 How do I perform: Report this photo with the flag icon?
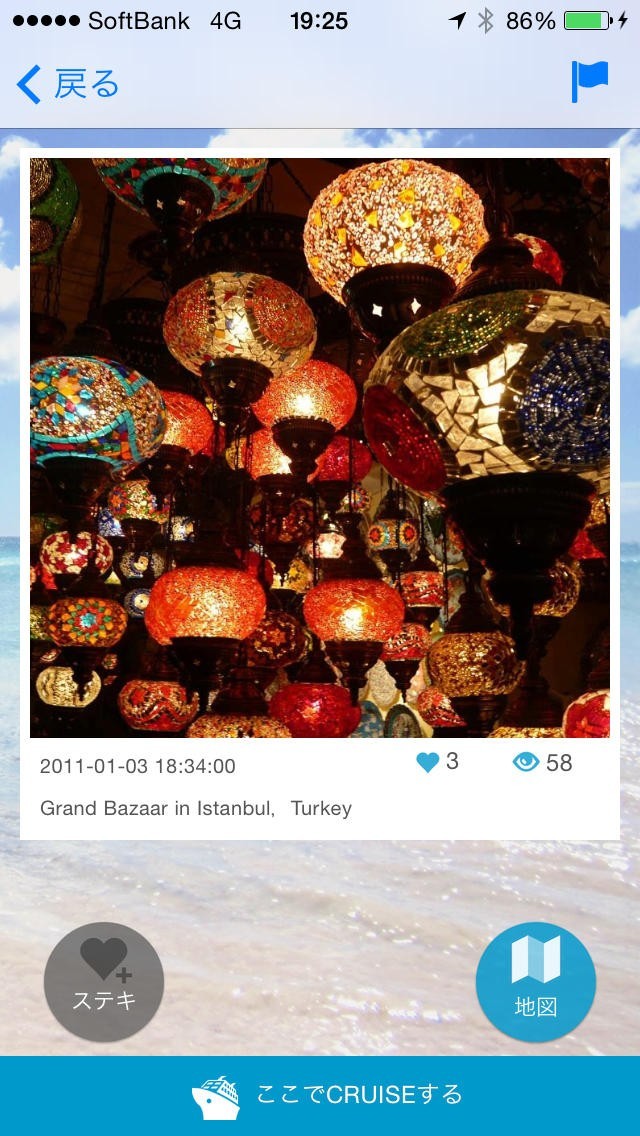[589, 82]
